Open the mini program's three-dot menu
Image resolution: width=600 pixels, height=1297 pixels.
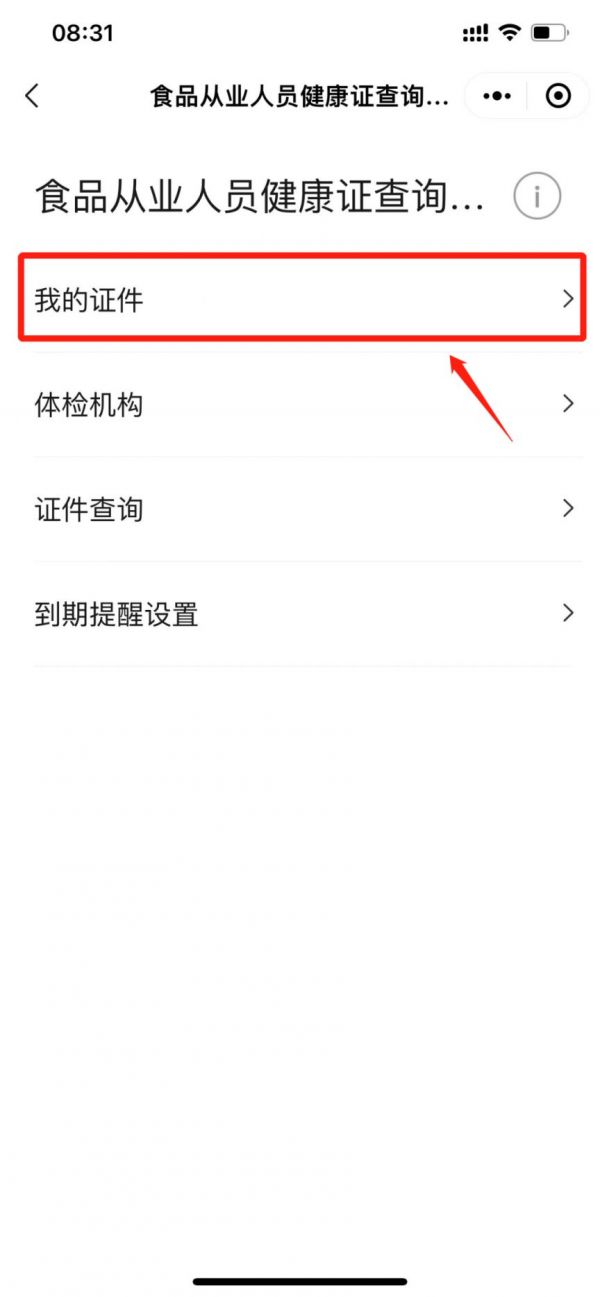point(497,95)
